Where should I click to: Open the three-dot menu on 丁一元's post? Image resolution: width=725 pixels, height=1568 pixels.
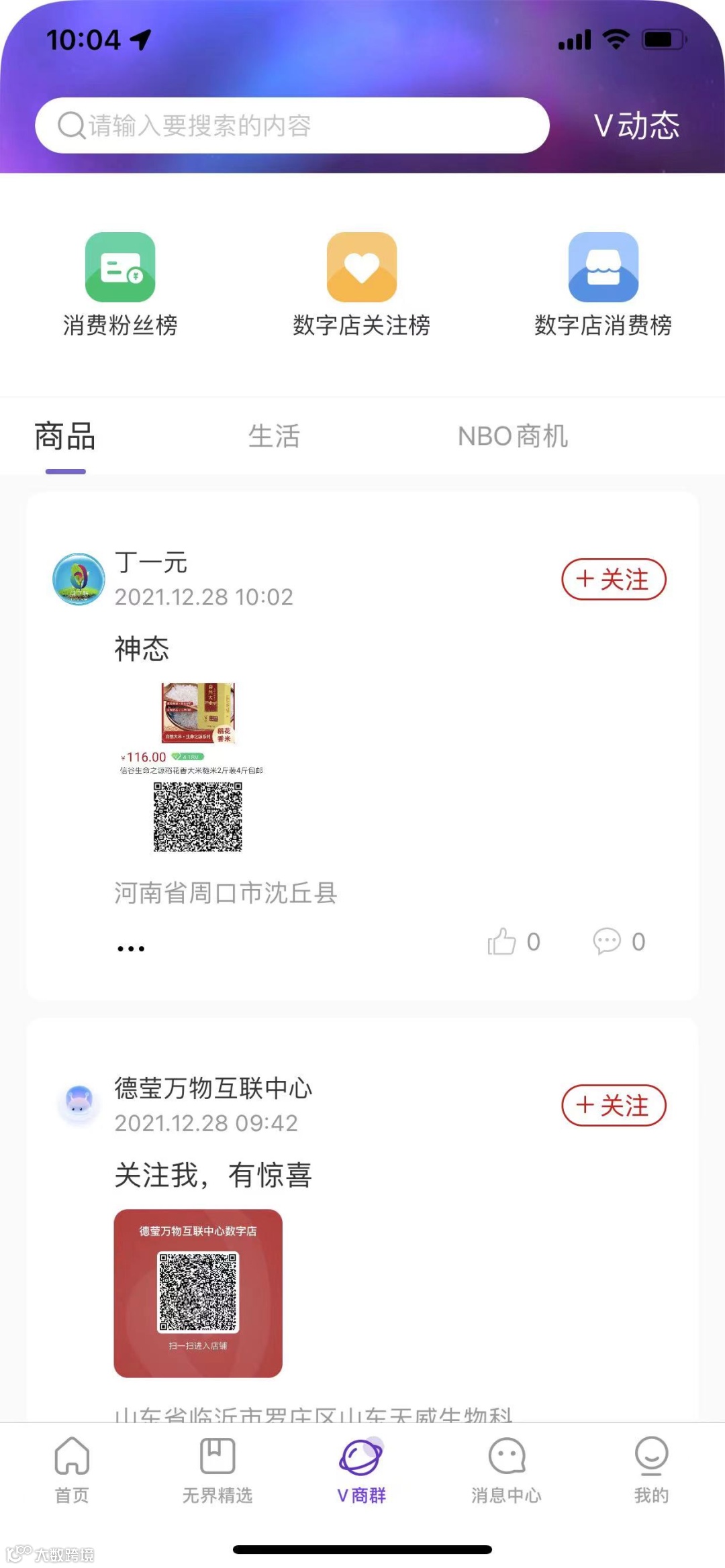coord(131,948)
